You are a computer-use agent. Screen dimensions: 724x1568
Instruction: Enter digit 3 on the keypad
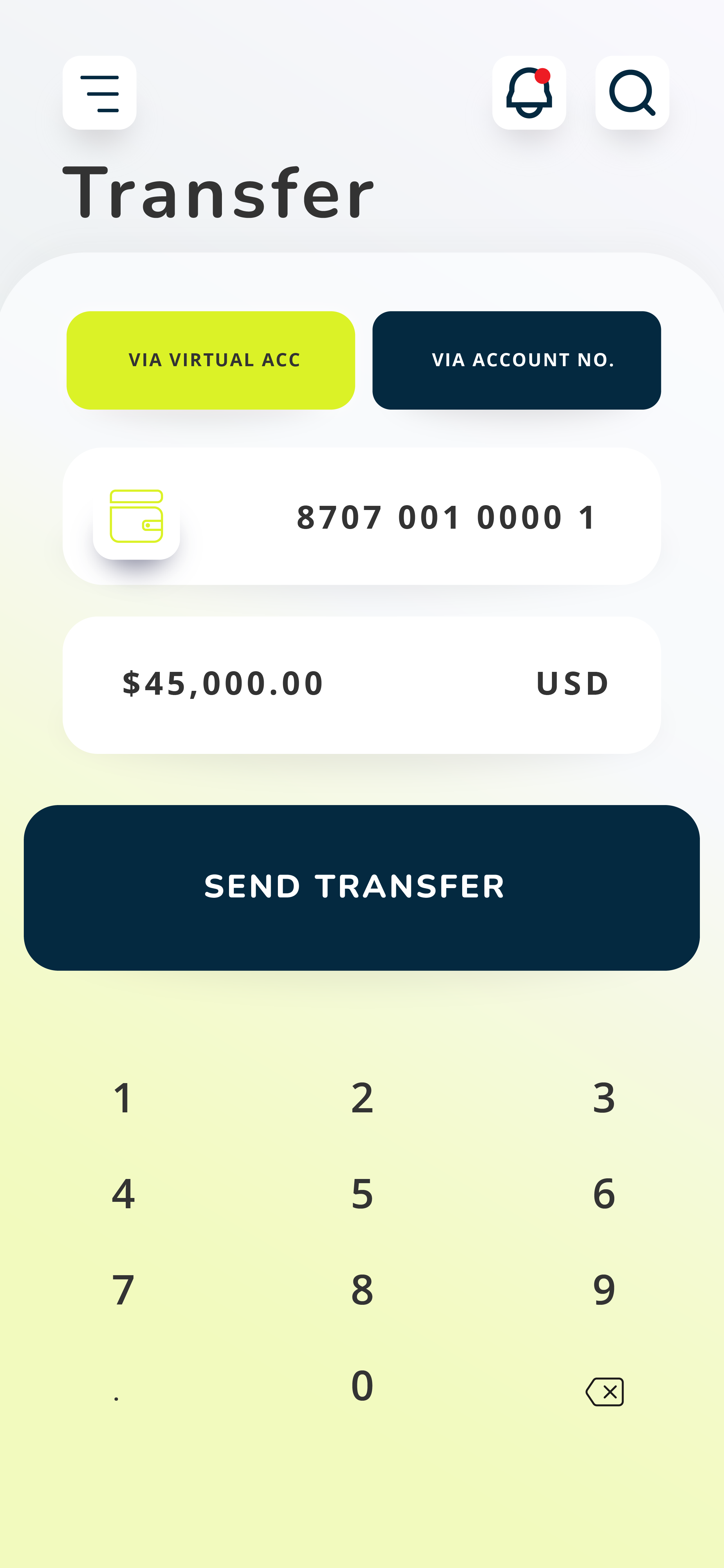click(x=603, y=1098)
